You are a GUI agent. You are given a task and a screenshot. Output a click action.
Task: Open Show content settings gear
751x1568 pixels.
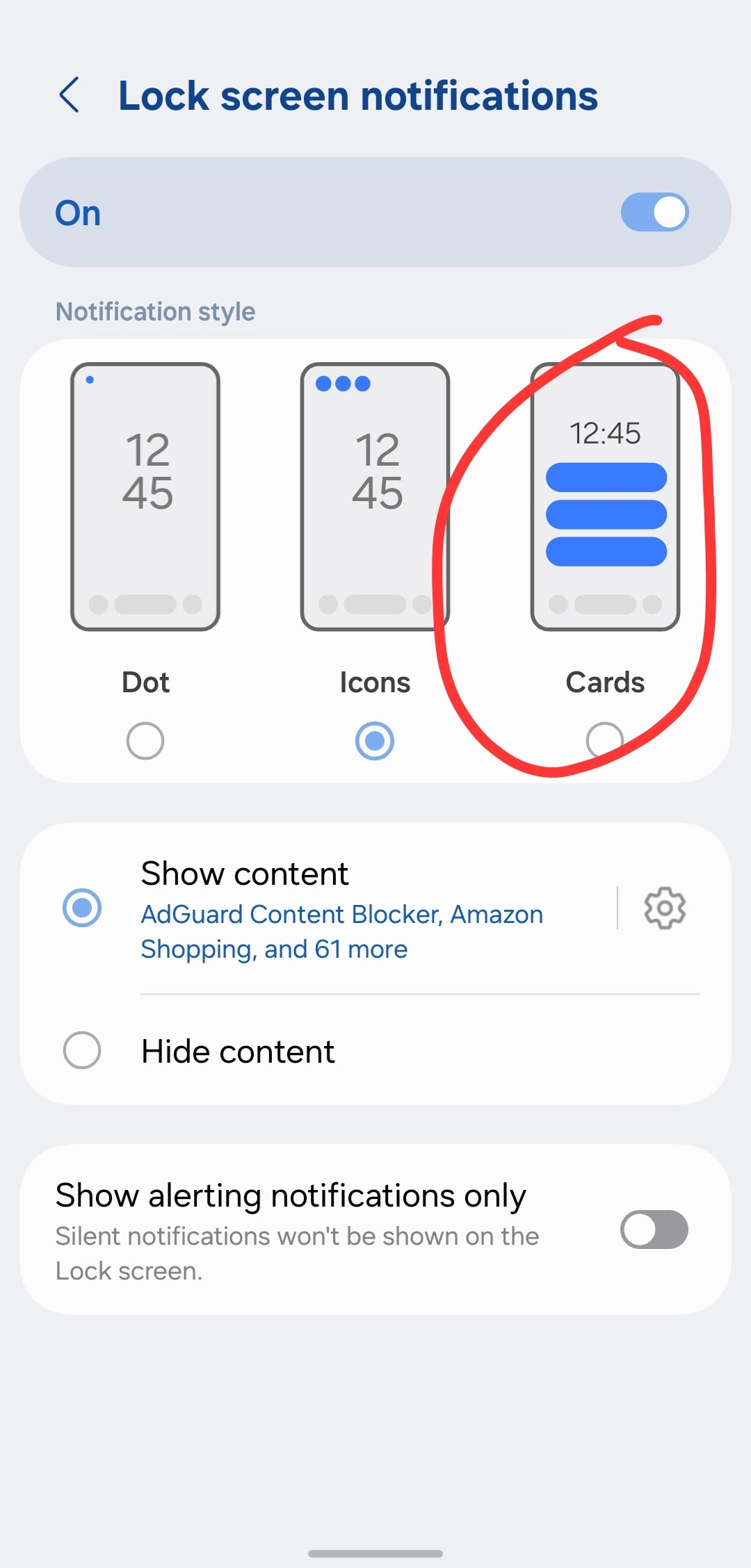665,908
